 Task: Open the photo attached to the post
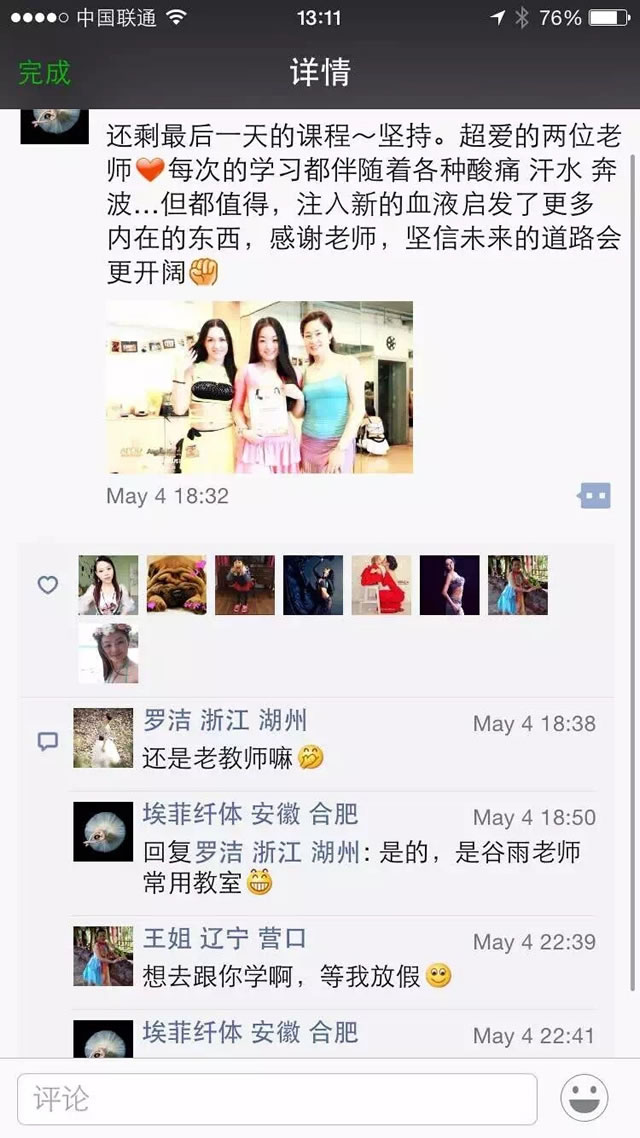point(259,387)
